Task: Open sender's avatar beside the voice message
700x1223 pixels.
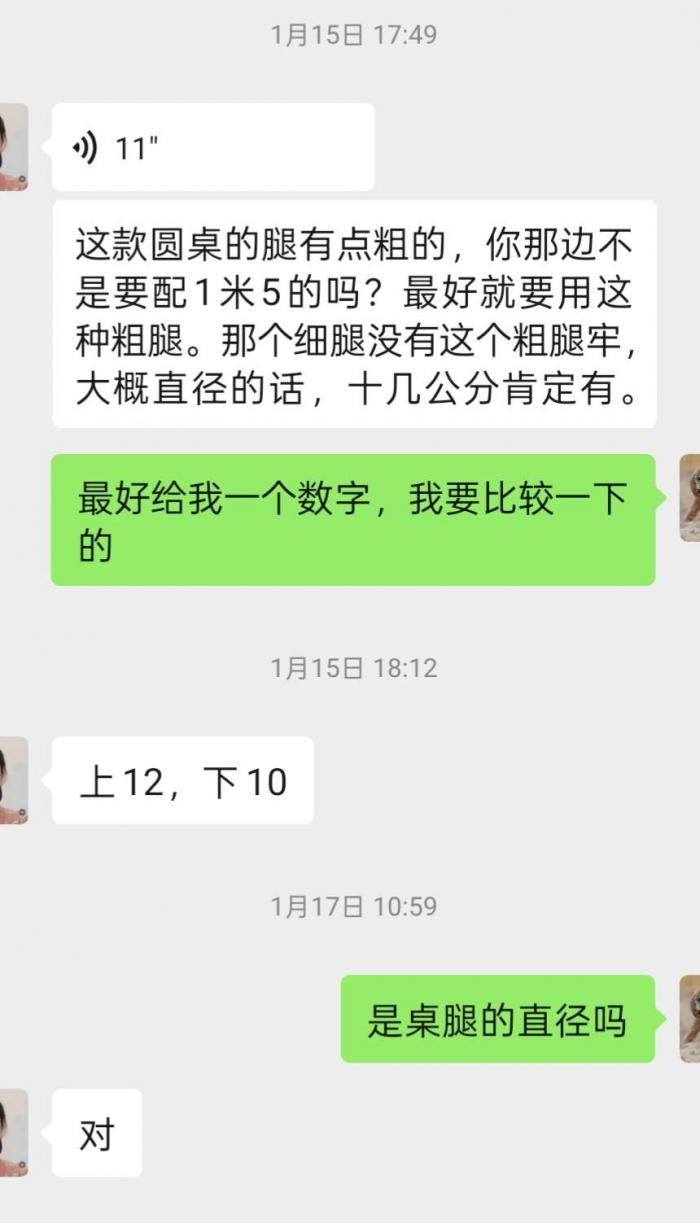Action: click(x=12, y=147)
